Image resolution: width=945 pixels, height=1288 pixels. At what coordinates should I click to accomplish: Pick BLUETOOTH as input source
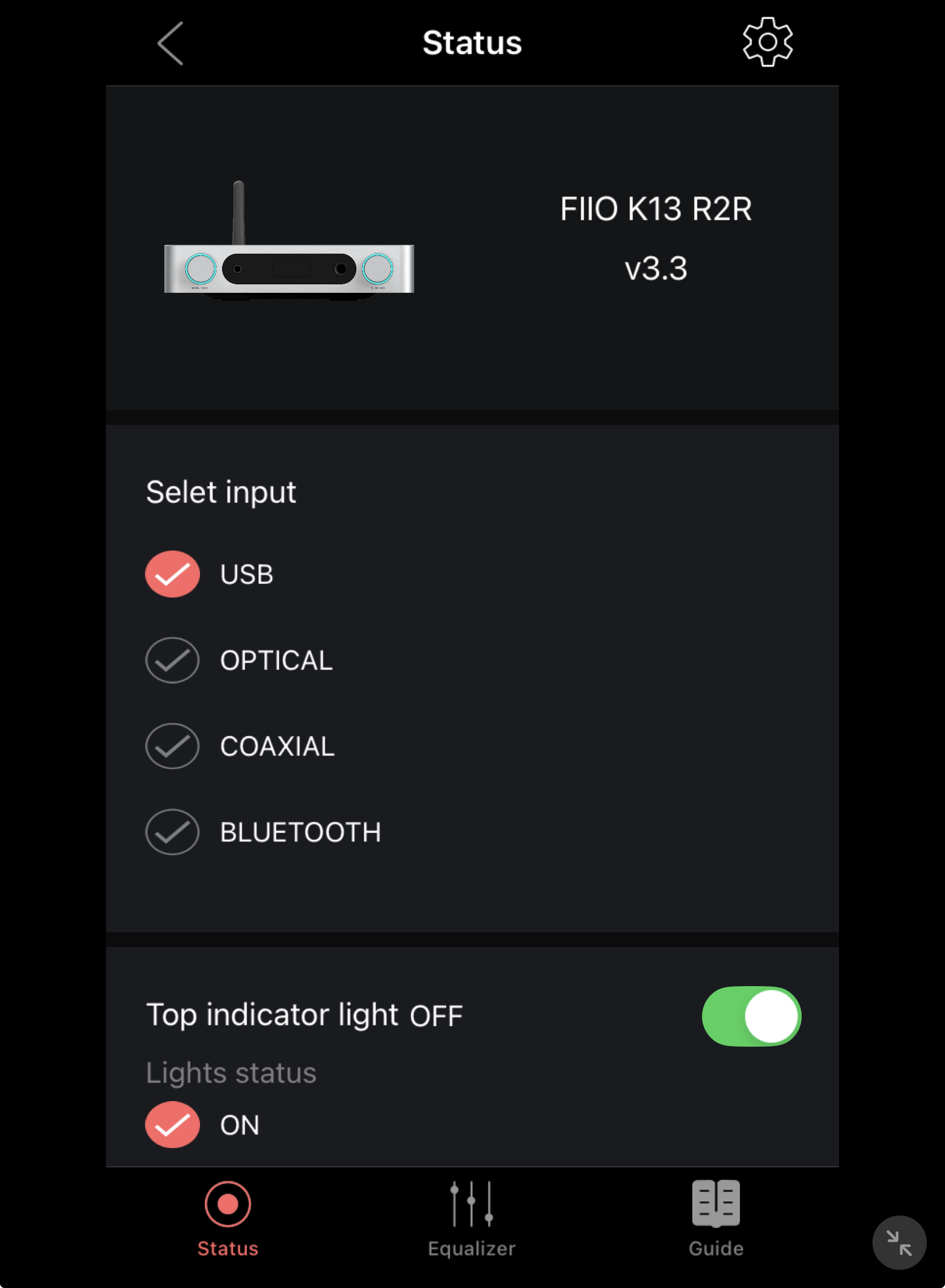(x=172, y=831)
